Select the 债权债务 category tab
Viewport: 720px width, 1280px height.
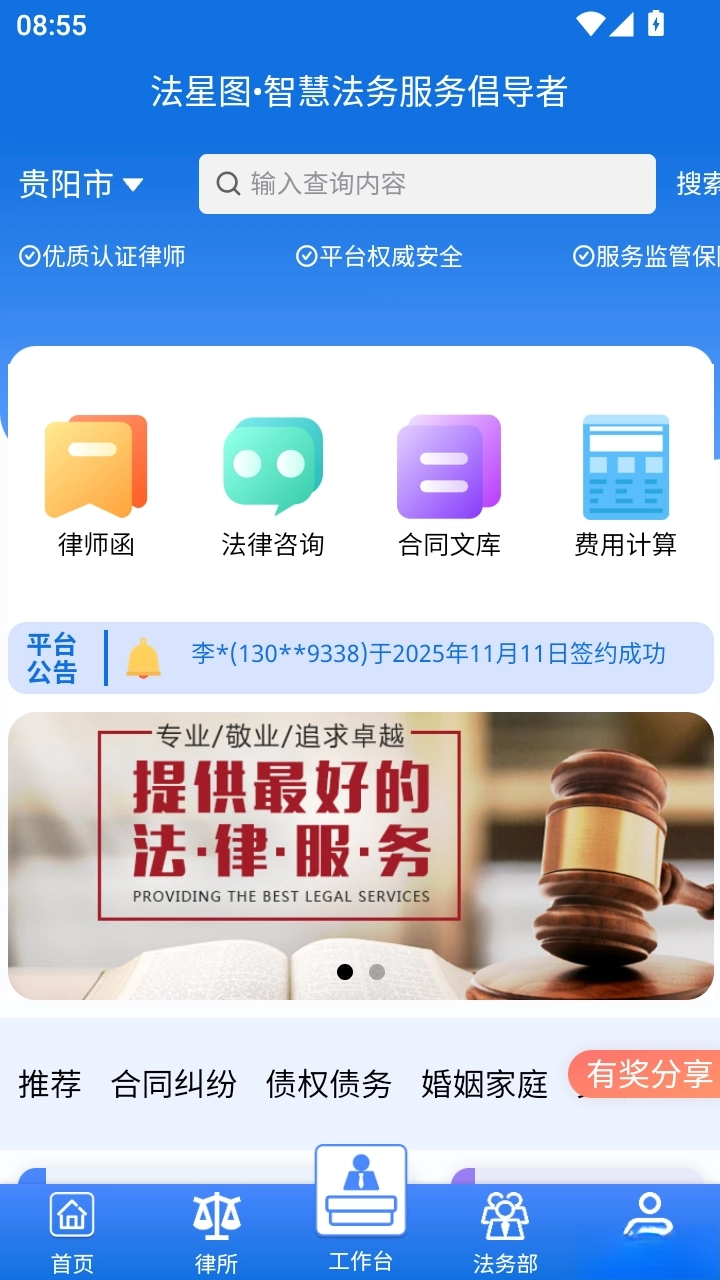pos(329,1084)
